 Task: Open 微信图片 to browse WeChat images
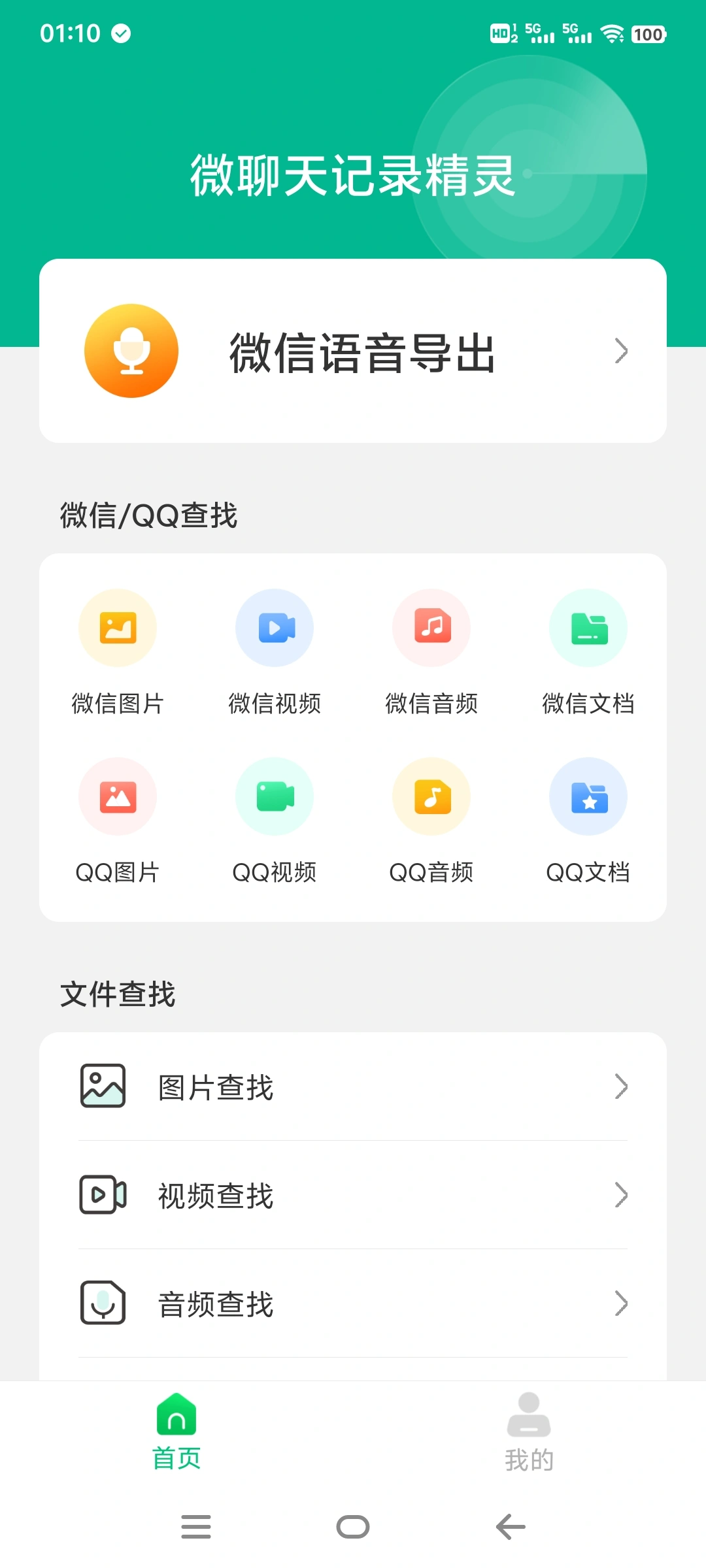(118, 653)
